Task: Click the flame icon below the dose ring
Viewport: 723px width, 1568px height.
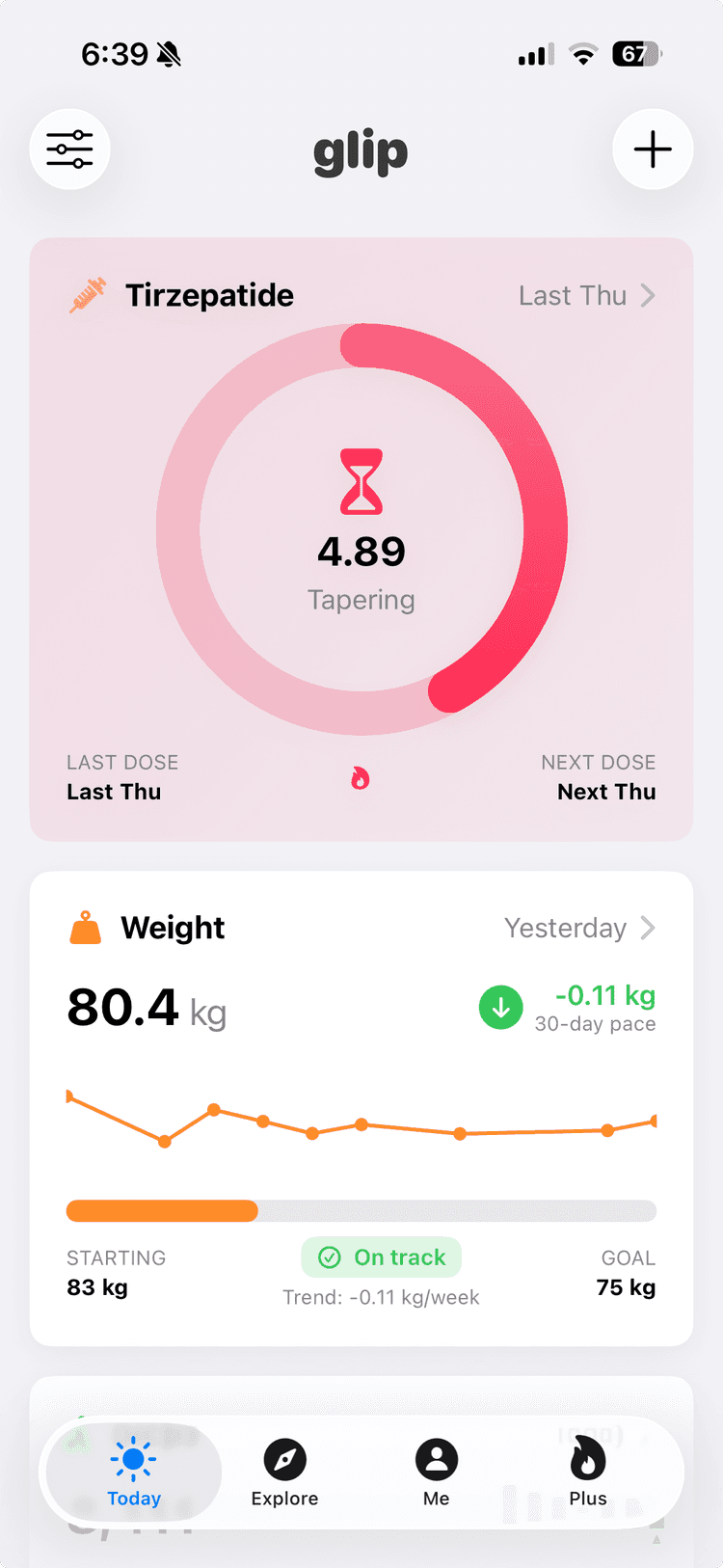Action: [x=361, y=777]
